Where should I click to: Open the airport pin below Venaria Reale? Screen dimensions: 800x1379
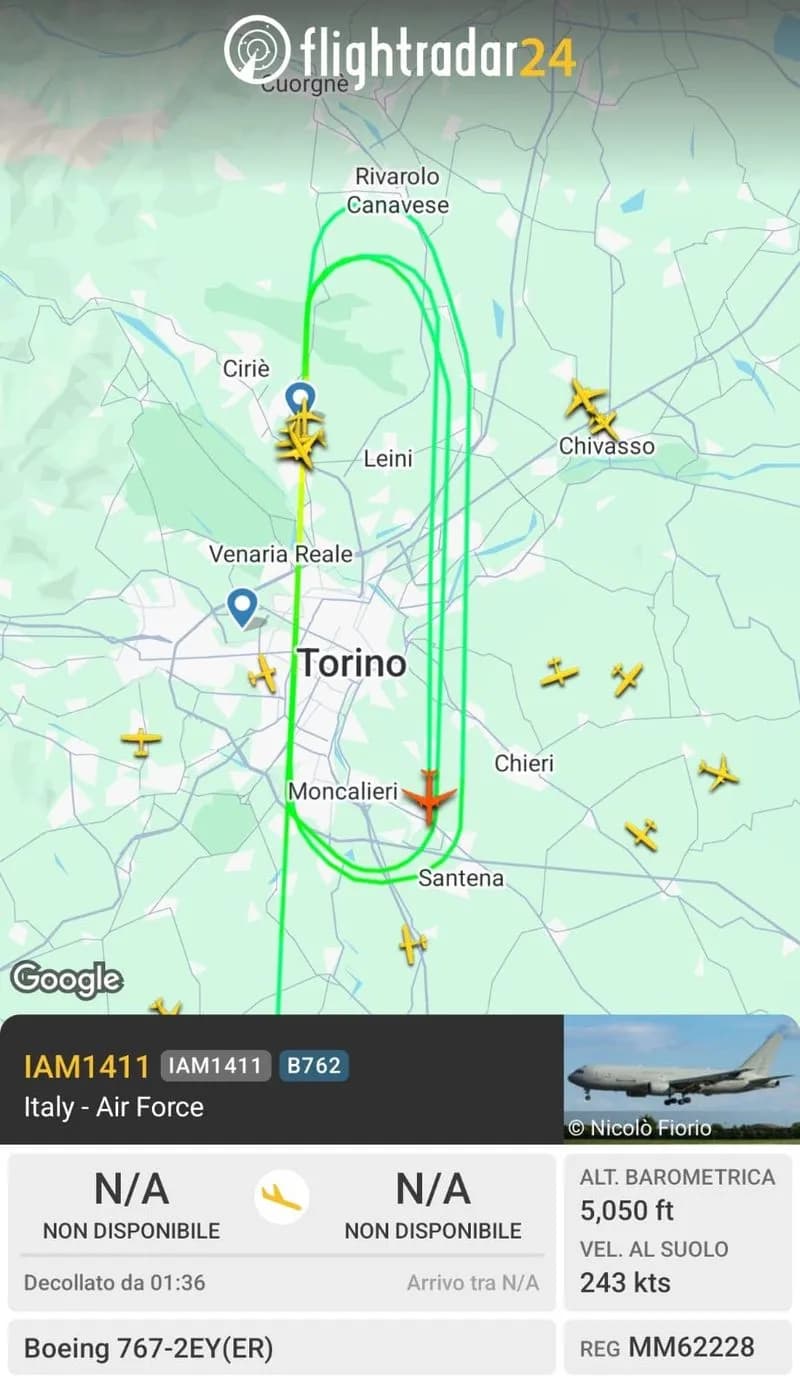(x=241, y=605)
